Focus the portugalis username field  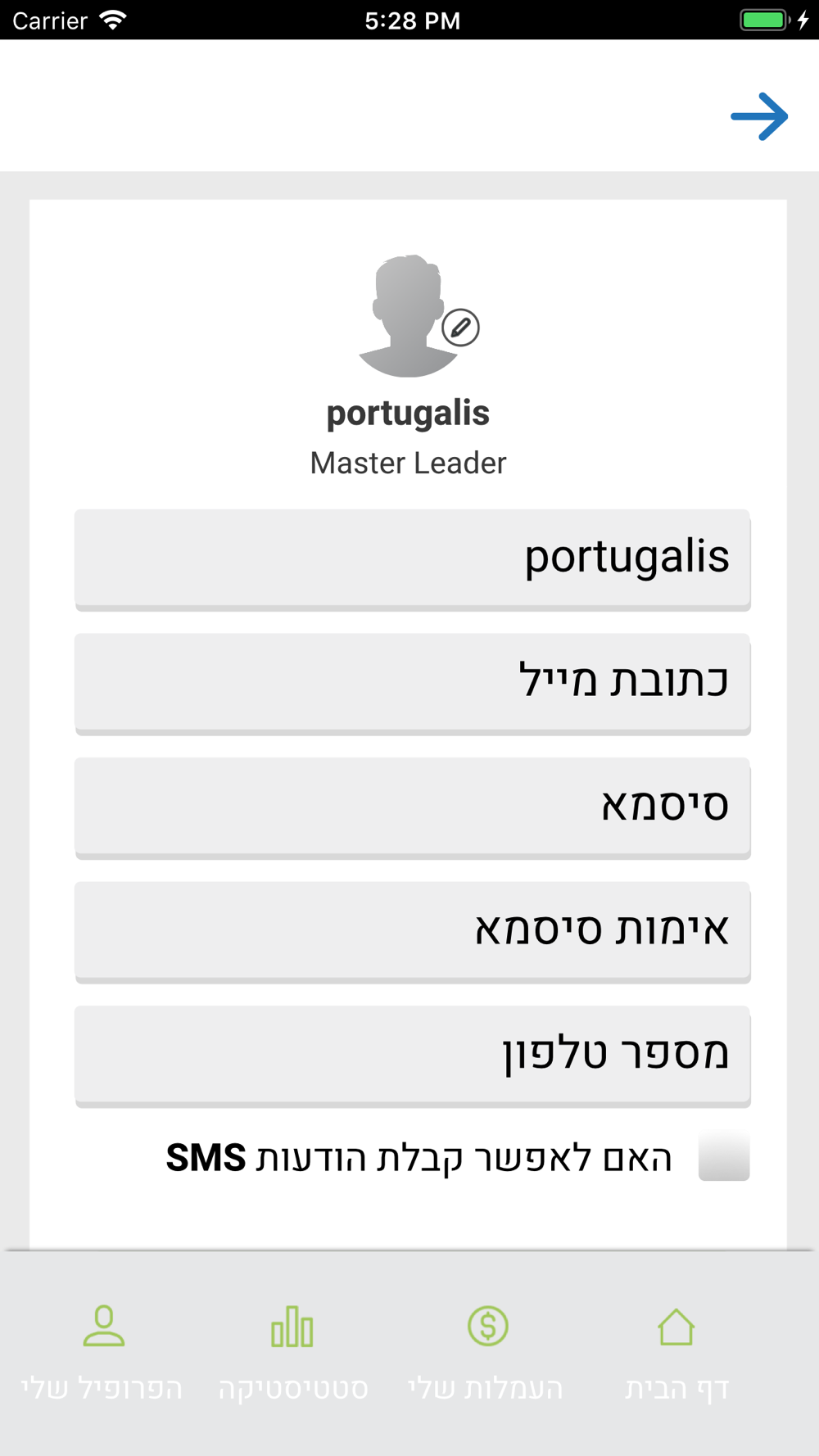coord(412,559)
